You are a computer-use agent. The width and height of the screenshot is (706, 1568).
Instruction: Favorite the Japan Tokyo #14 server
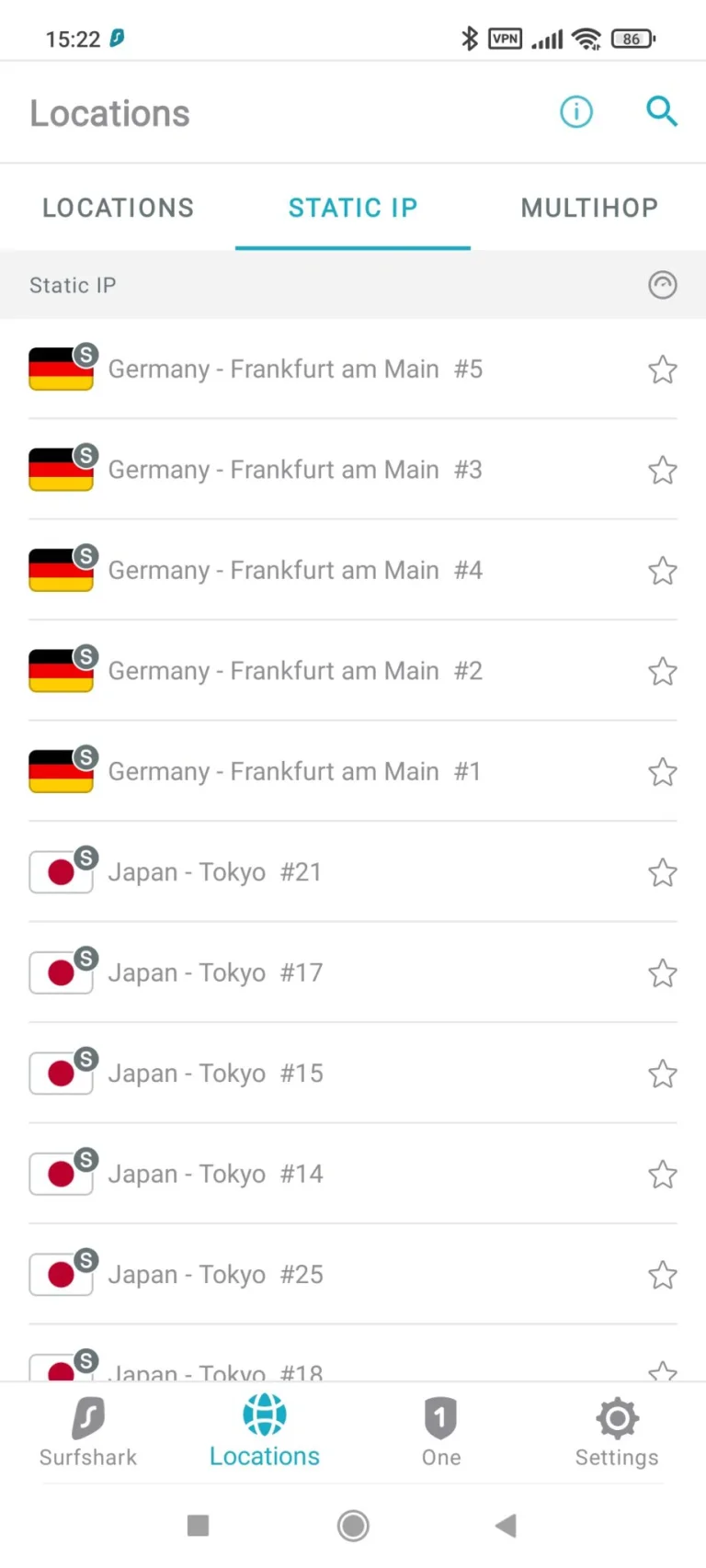tap(662, 1175)
